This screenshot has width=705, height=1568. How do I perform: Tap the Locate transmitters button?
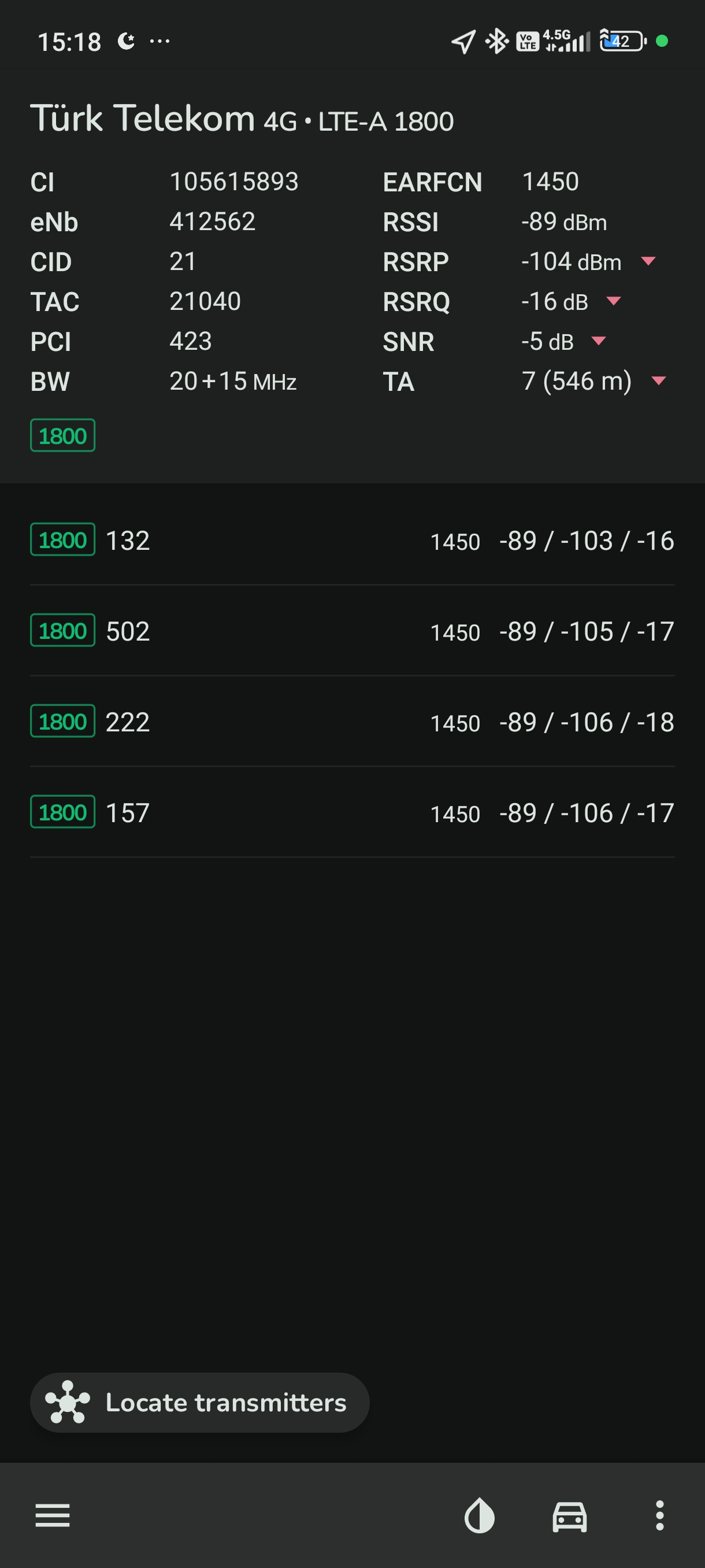pos(199,1403)
